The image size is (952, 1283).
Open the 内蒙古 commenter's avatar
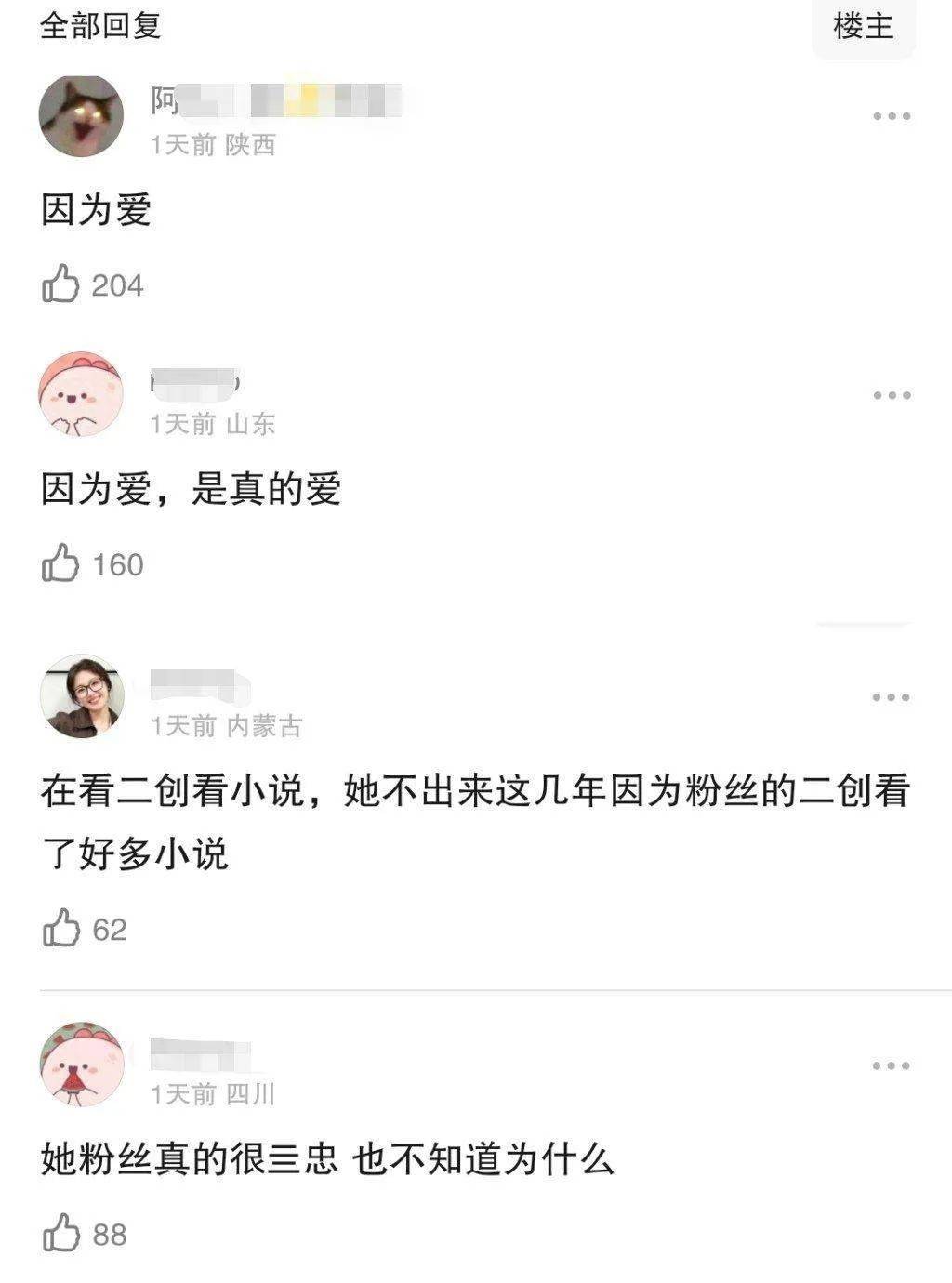point(81,696)
